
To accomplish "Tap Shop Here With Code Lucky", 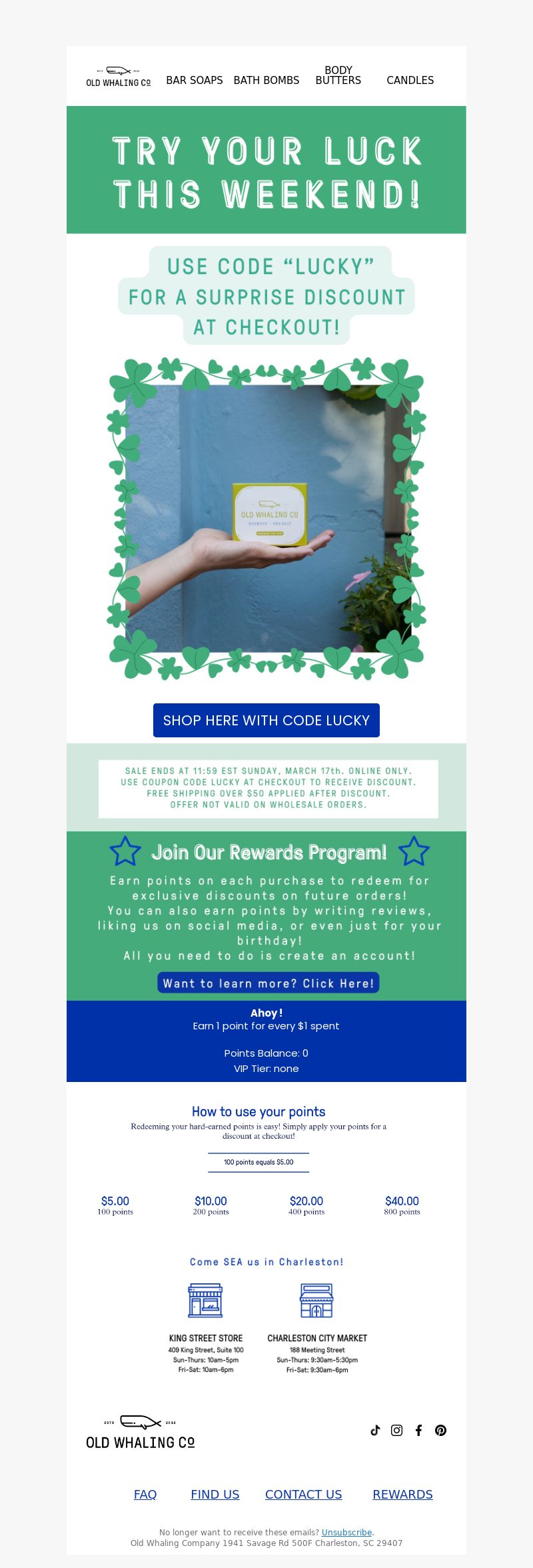I will (x=266, y=720).
